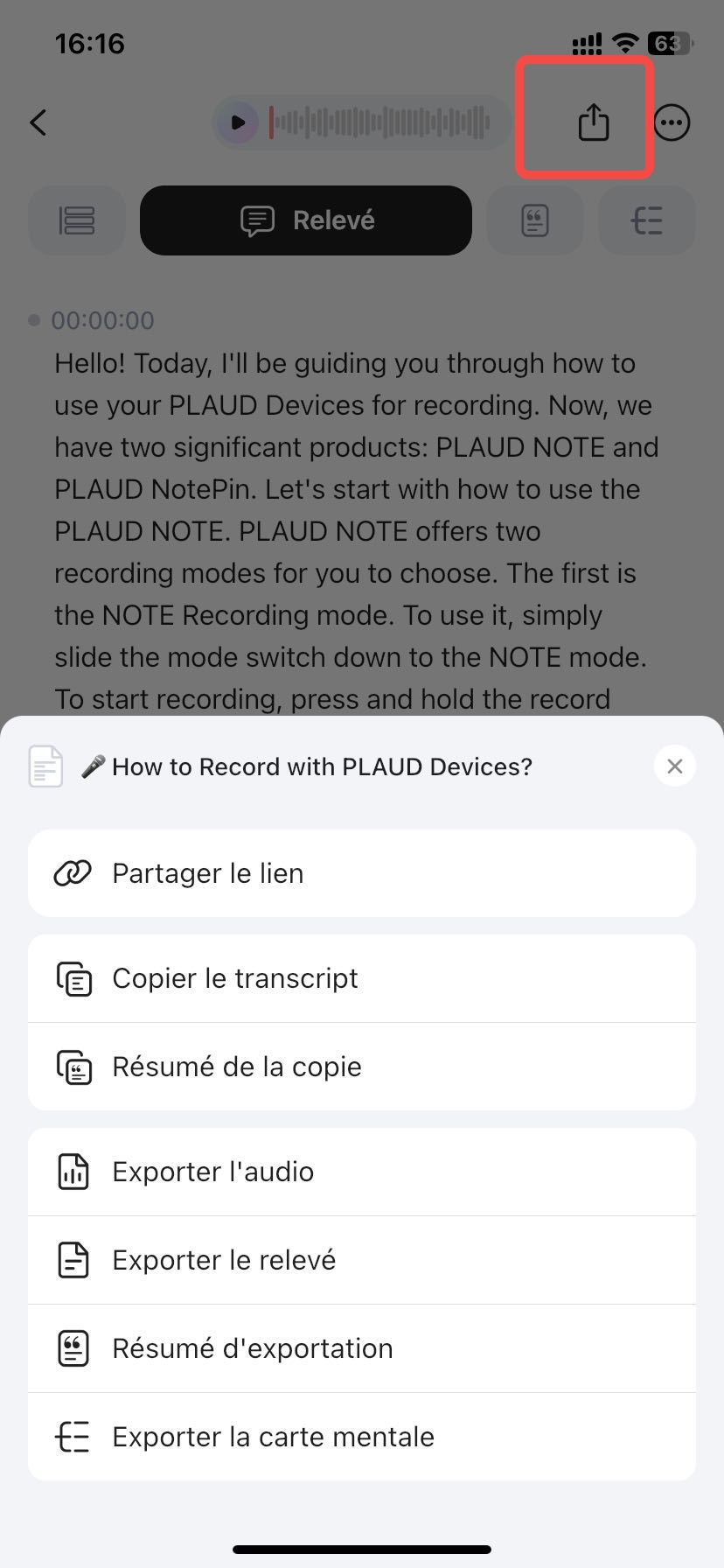The height and width of the screenshot is (1568, 724).
Task: Go back with the top-left arrow
Action: tap(38, 122)
